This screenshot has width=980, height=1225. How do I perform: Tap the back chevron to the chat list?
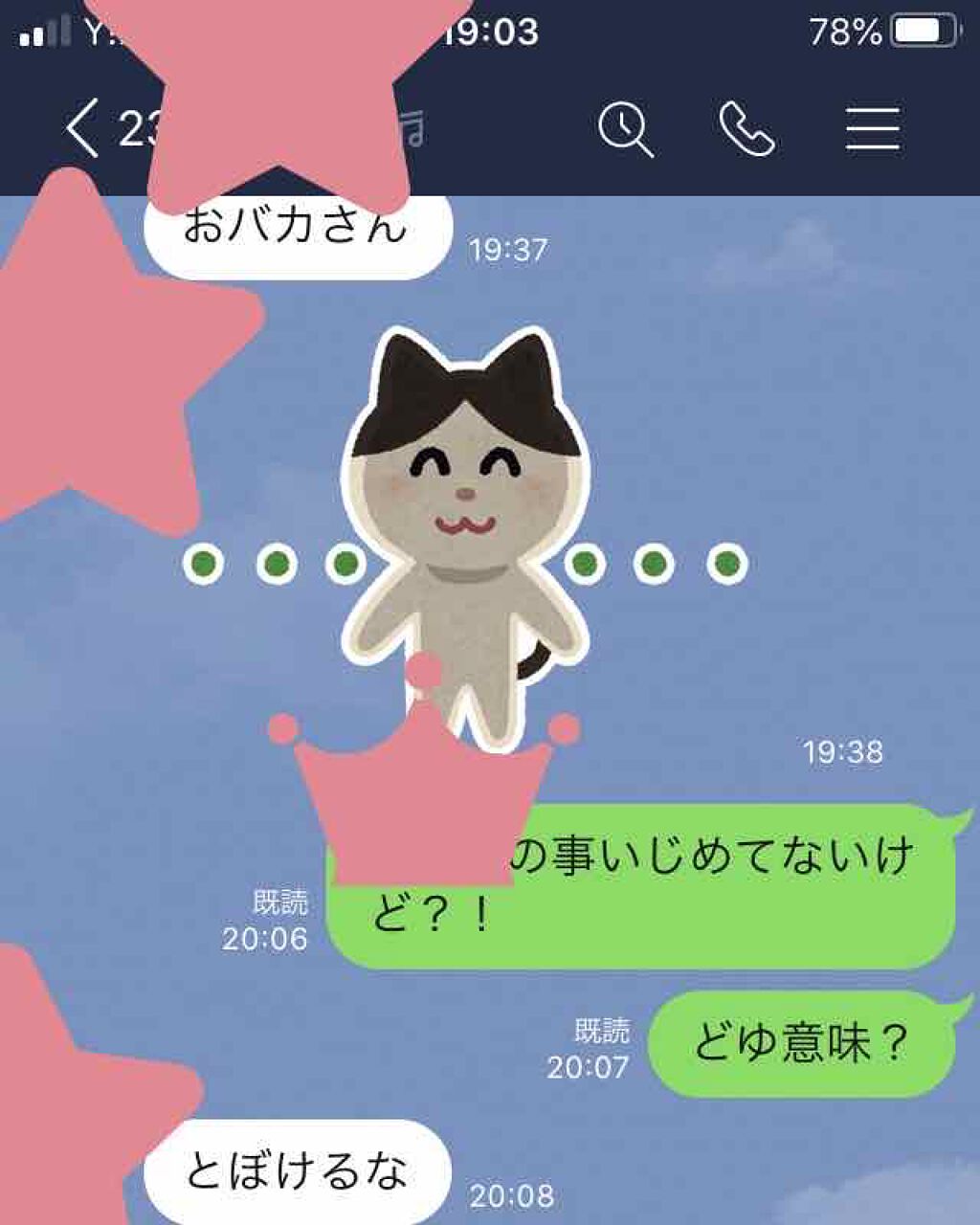pyautogui.click(x=82, y=124)
